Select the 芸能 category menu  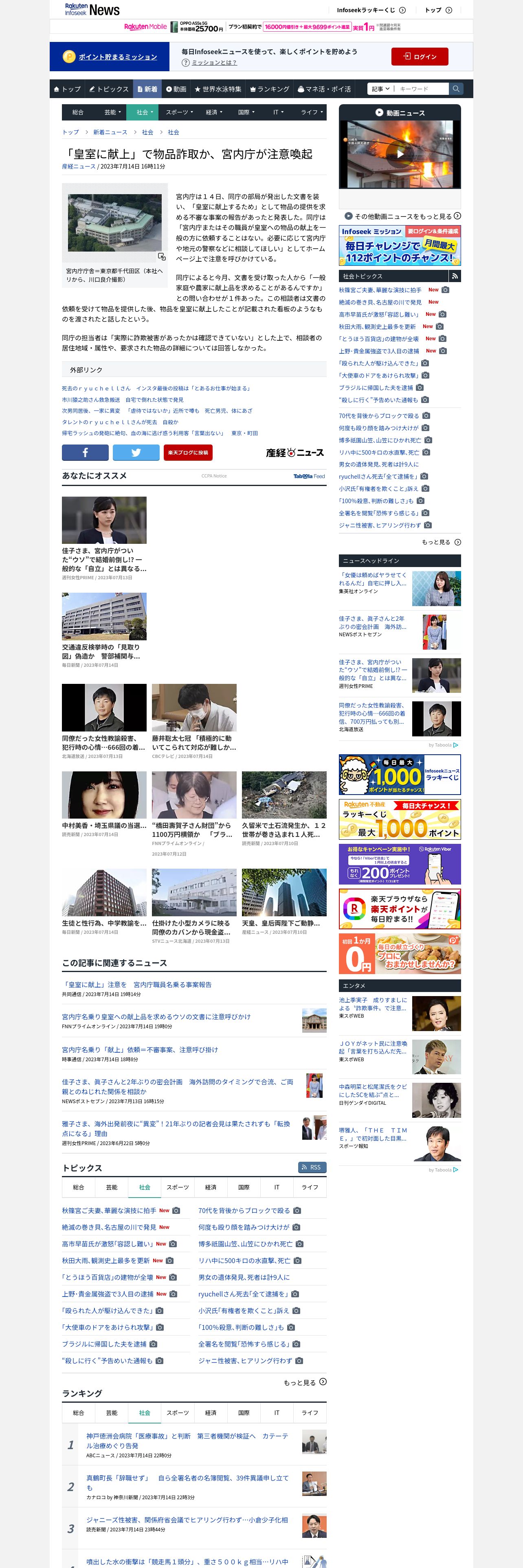112,112
